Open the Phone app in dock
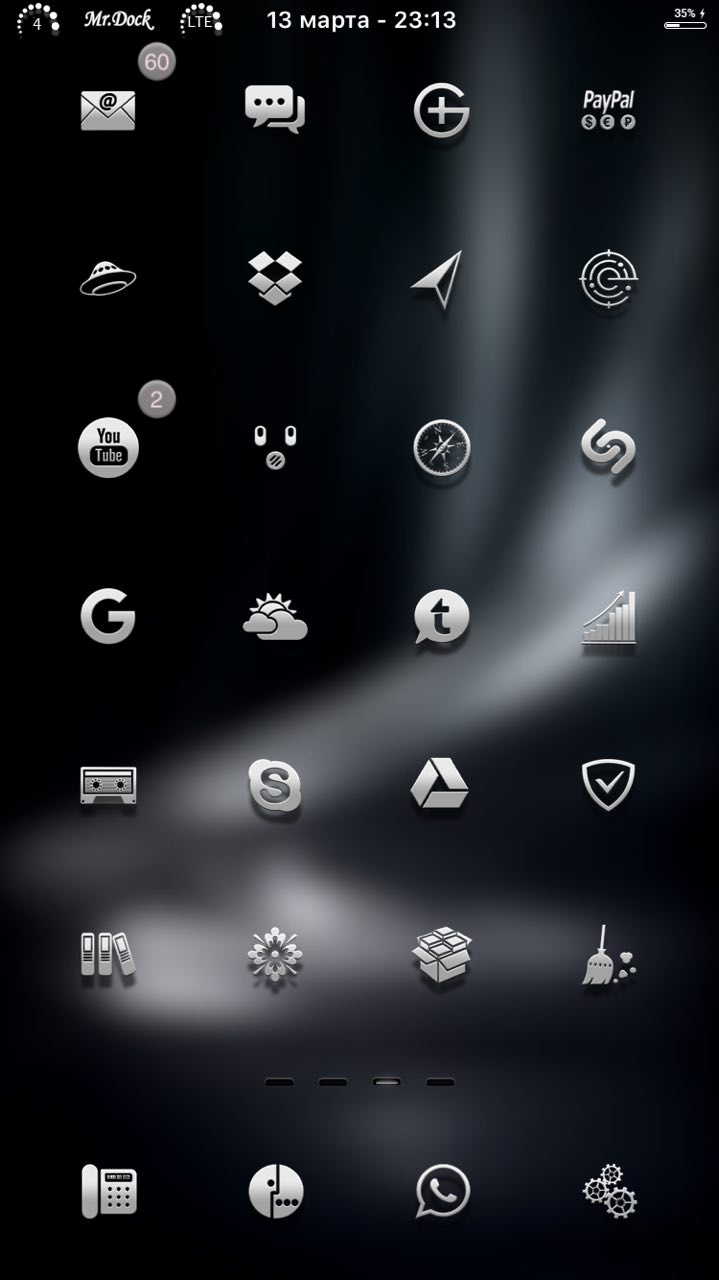The image size is (719, 1280). (x=108, y=1191)
